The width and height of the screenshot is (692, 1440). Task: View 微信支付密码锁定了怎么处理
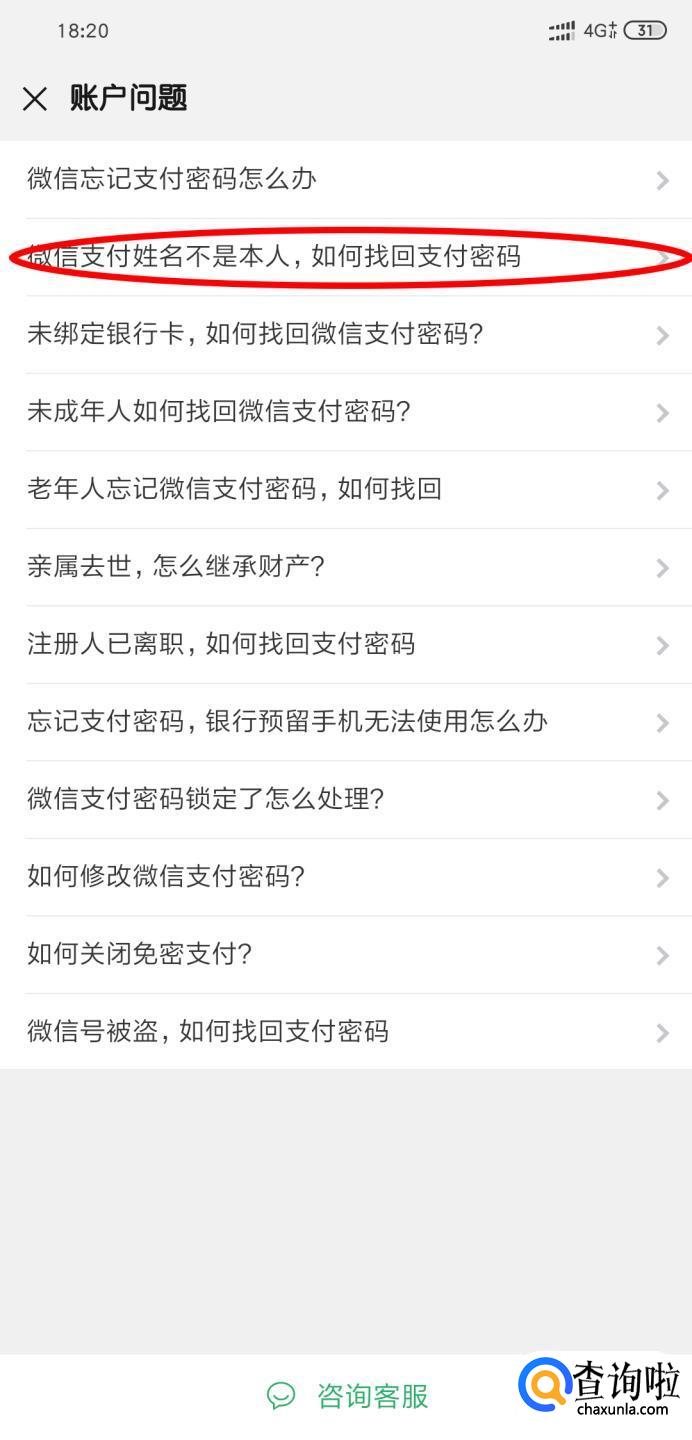click(346, 799)
